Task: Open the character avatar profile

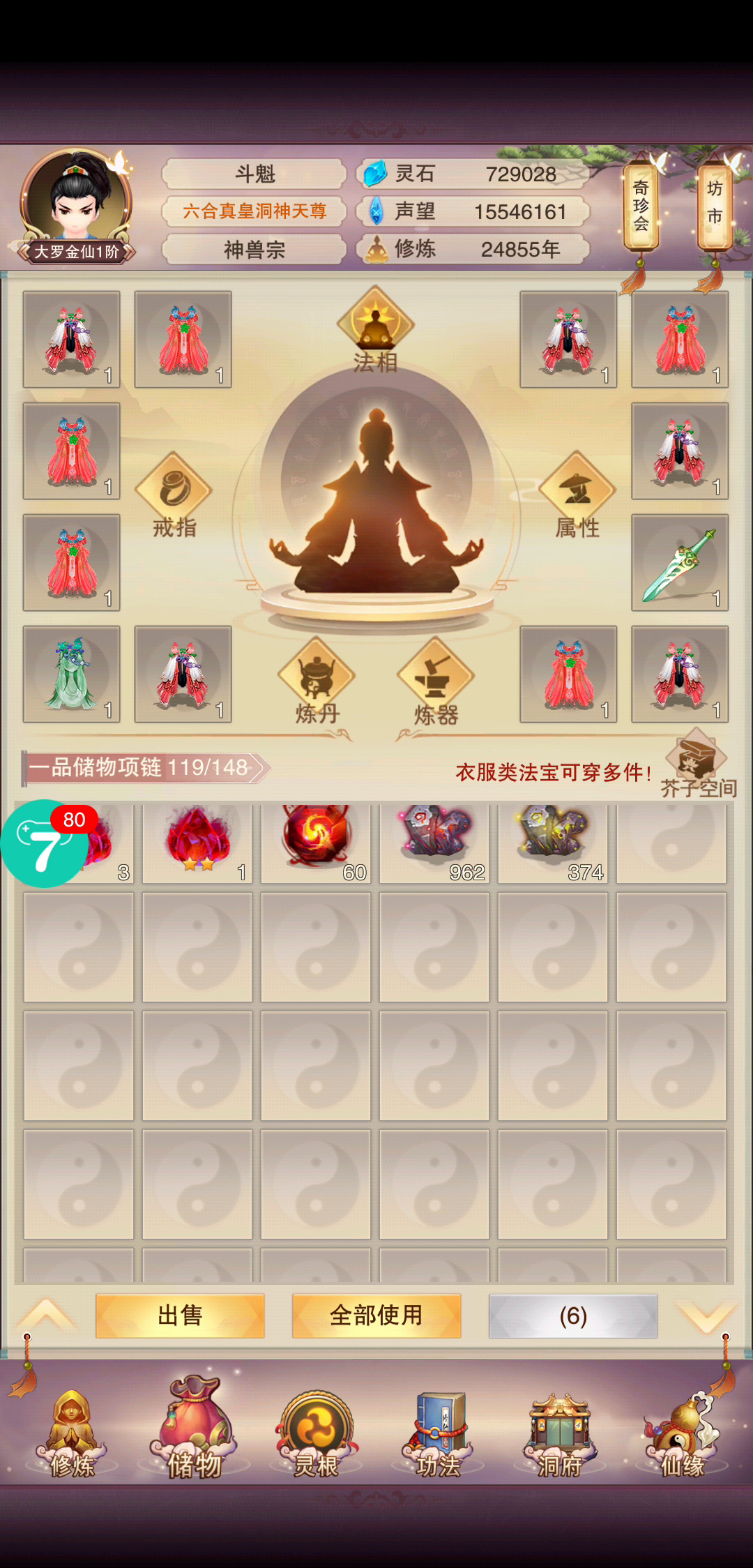Action: 76,197
